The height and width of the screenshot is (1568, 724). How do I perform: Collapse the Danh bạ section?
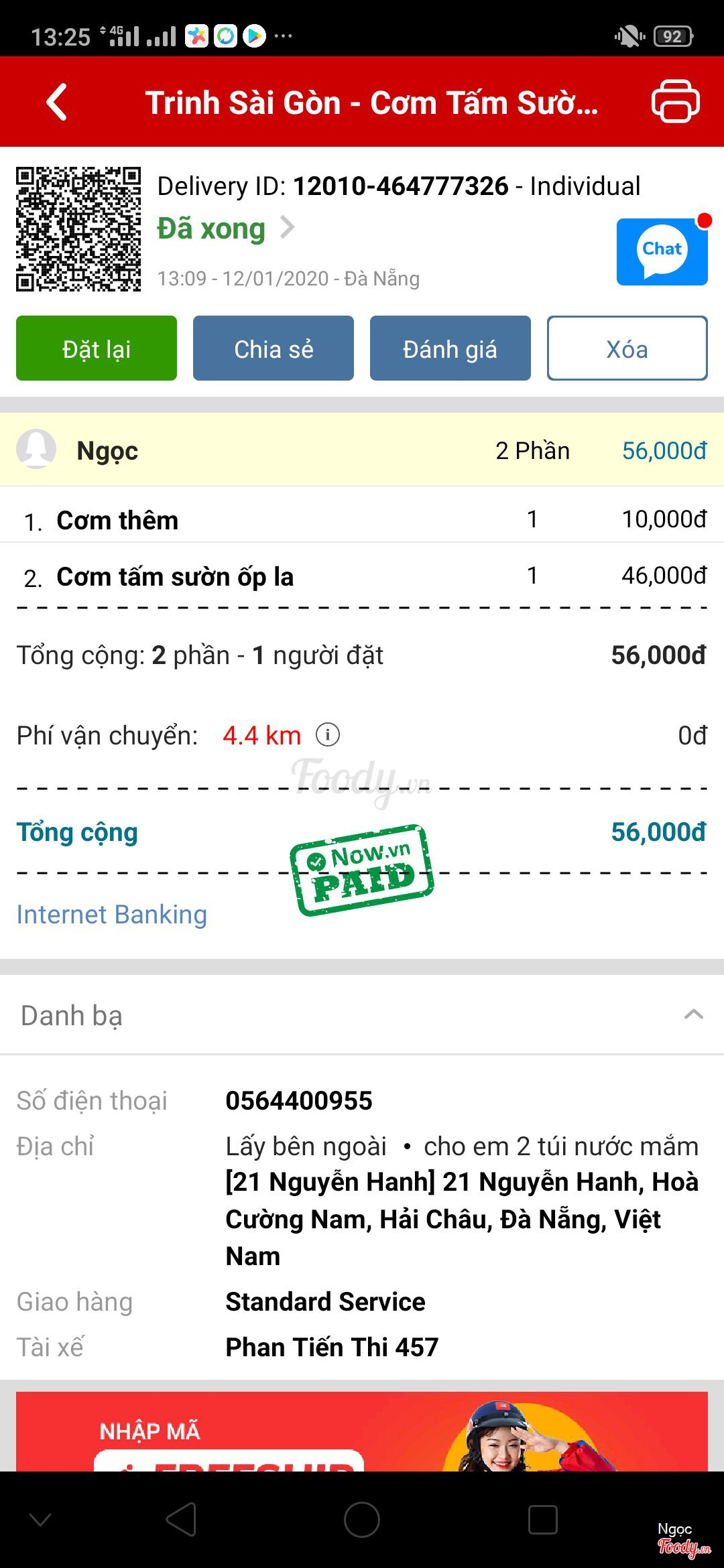coord(693,1015)
